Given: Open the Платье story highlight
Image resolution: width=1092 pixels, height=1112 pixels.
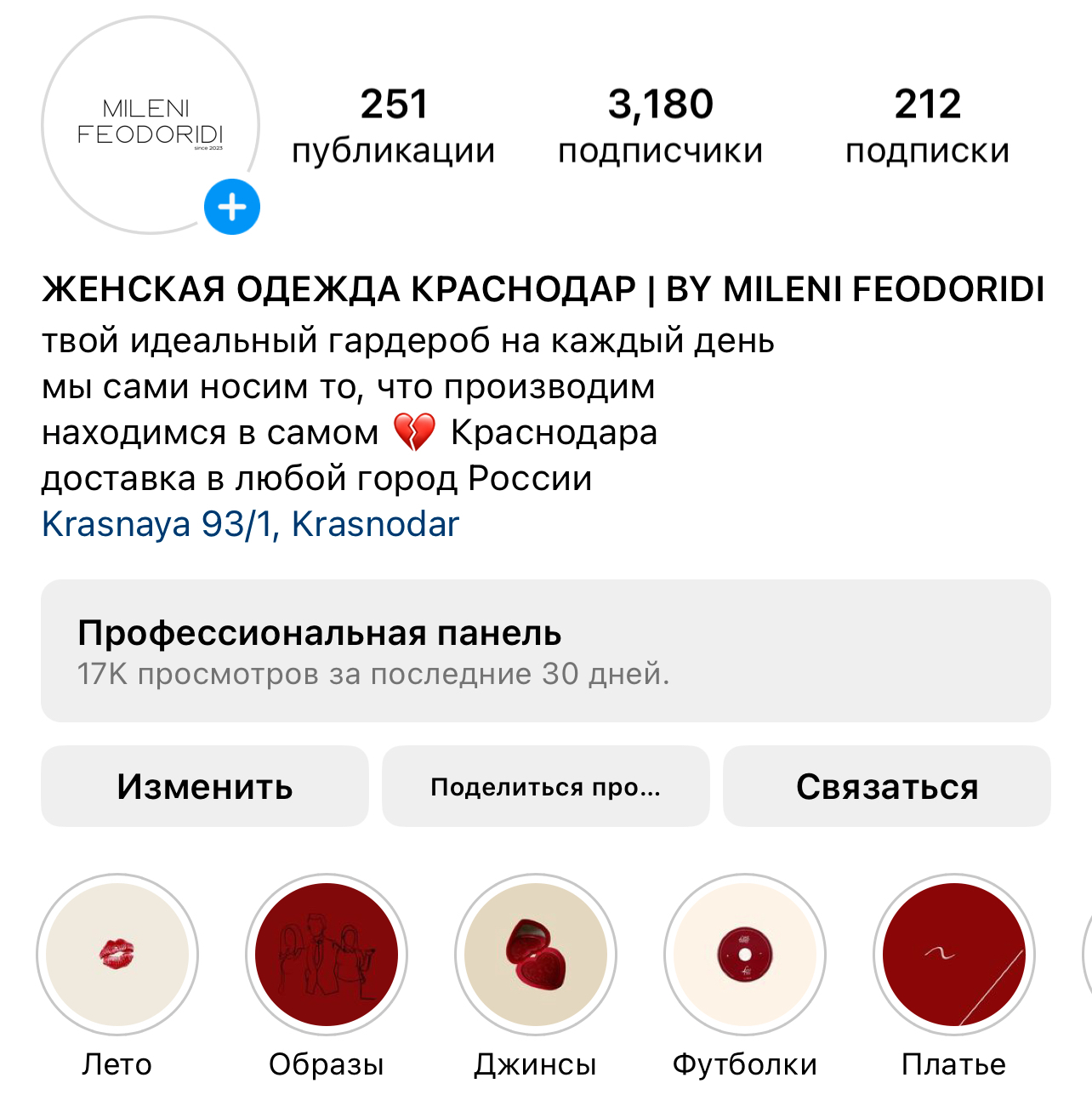Looking at the screenshot, I should tap(953, 955).
